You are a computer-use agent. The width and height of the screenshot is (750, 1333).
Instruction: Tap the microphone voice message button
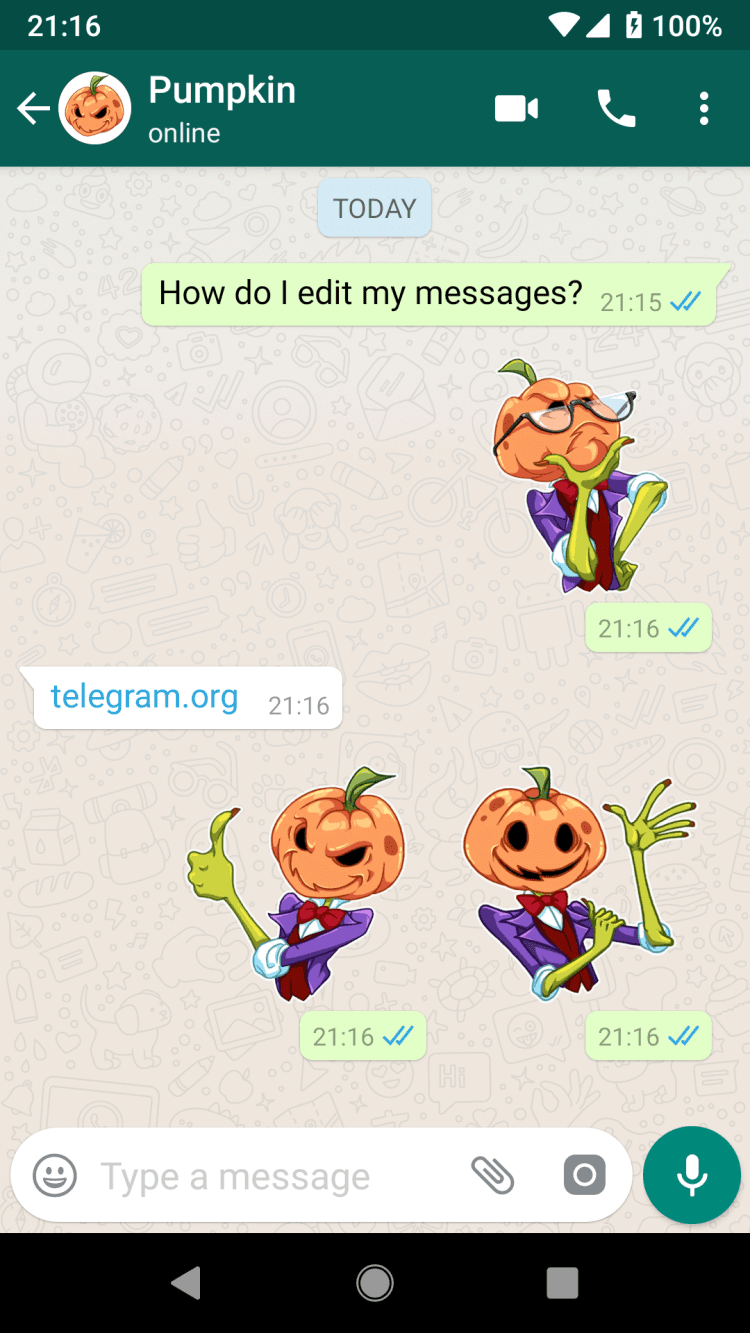(x=692, y=1175)
